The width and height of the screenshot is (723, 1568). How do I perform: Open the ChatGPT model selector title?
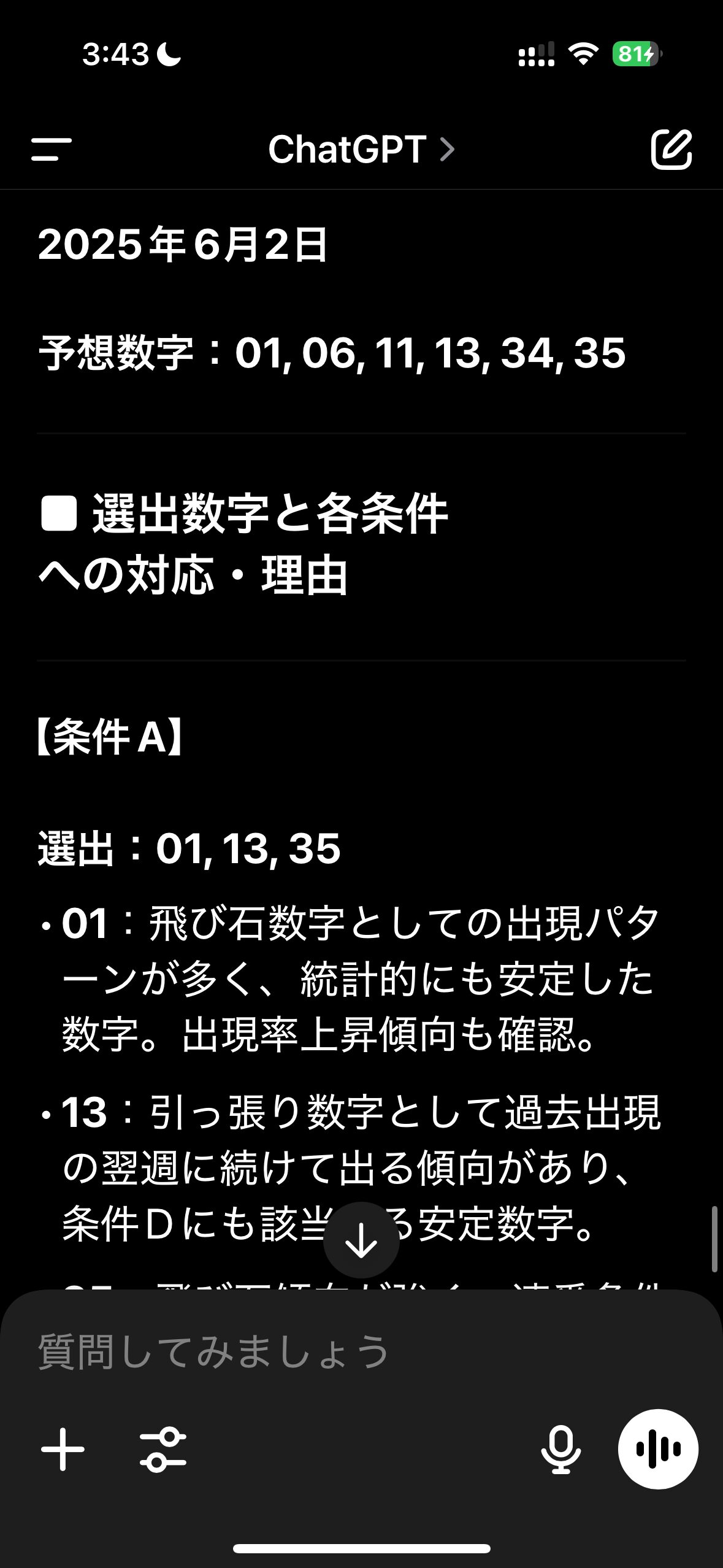361,149
